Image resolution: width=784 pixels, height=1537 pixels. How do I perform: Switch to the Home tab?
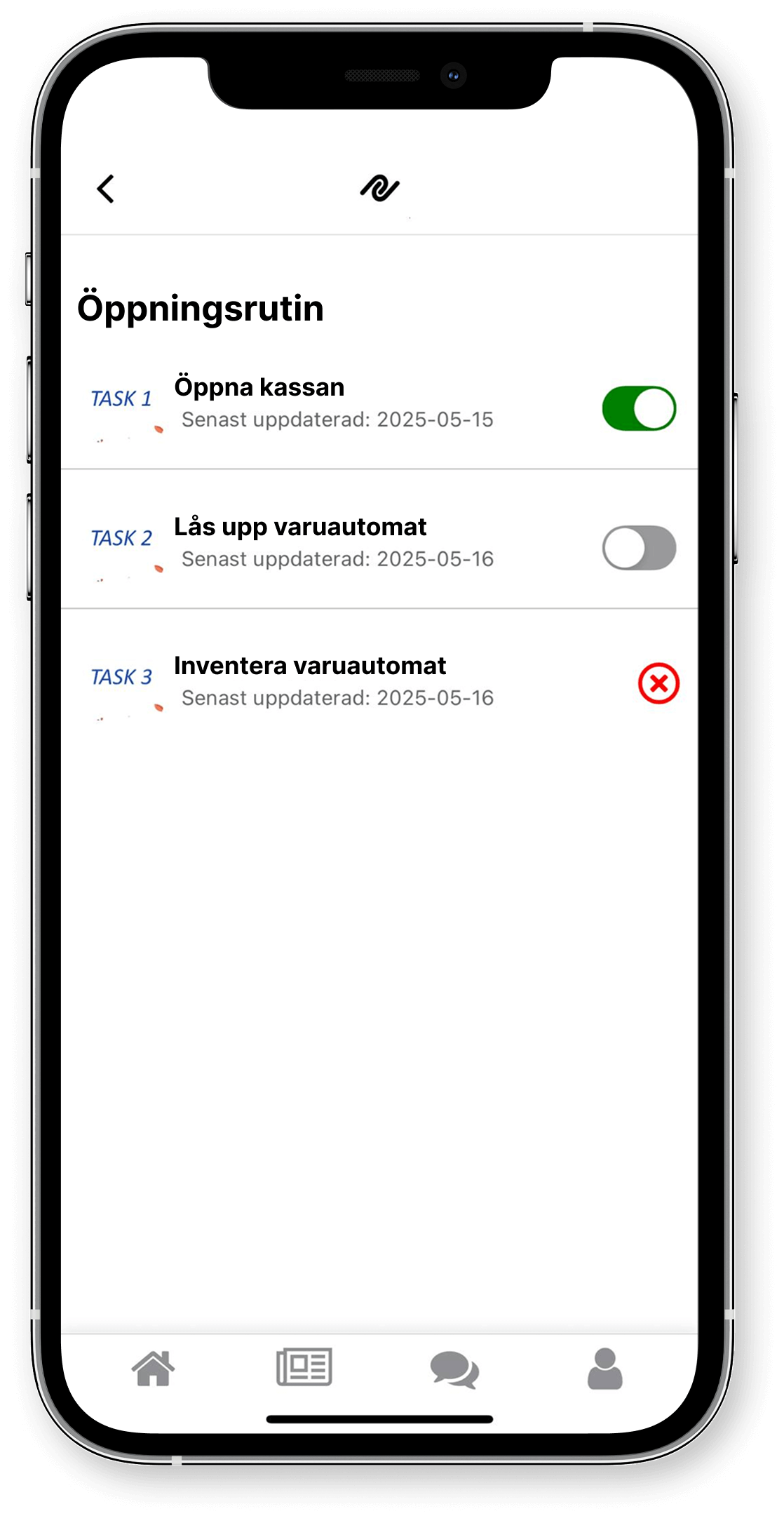click(154, 1368)
